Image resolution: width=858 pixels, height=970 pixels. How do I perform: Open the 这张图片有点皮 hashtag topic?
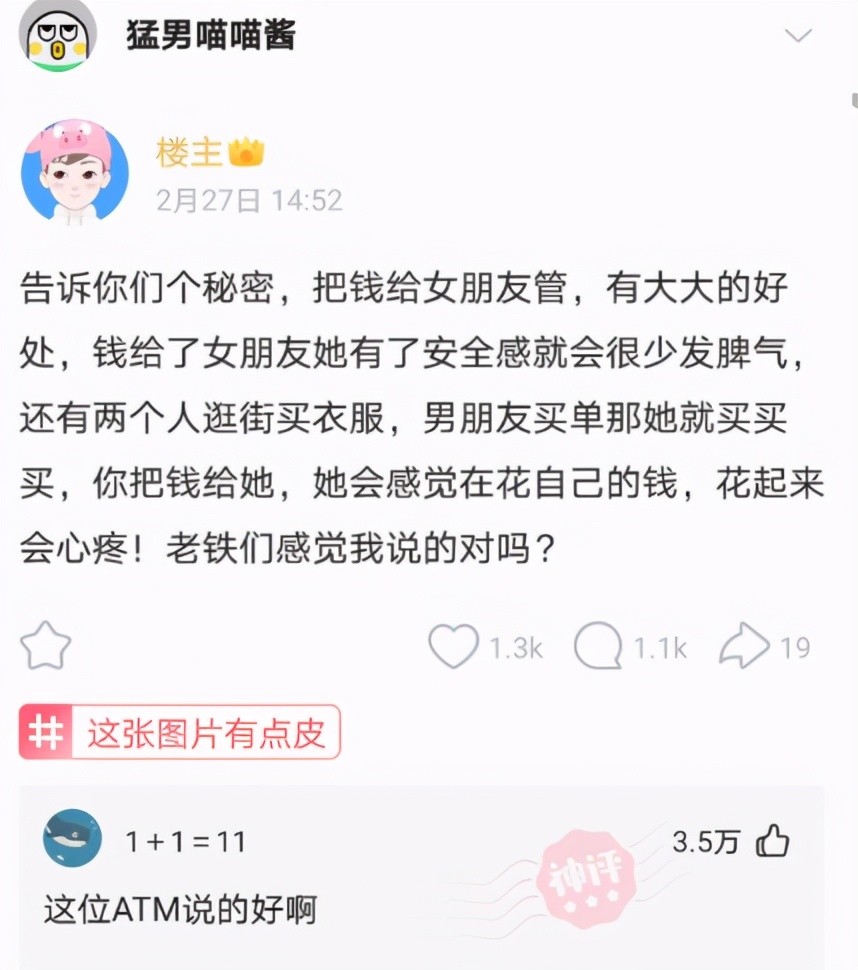coord(179,732)
